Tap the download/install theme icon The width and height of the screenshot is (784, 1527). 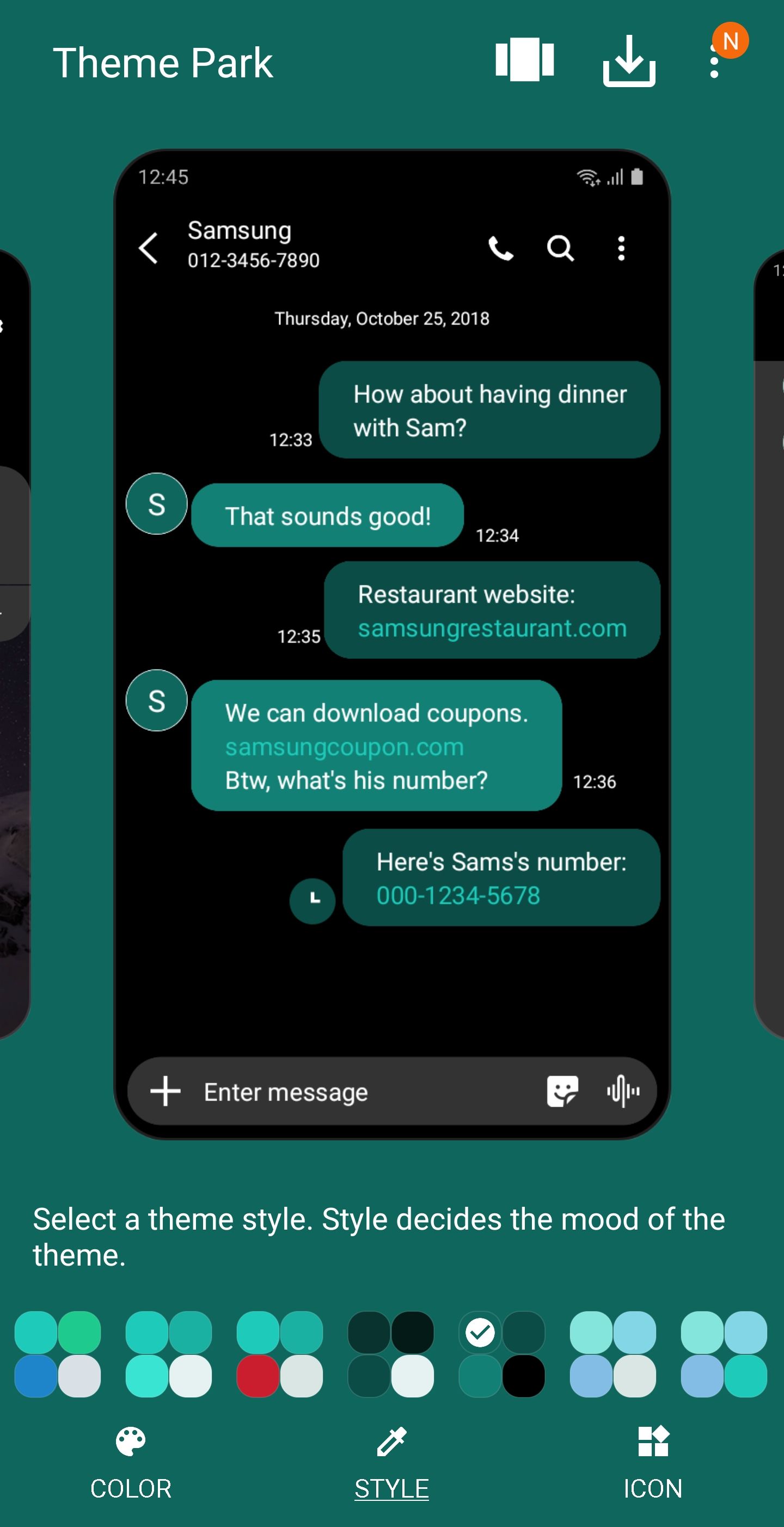tap(629, 61)
